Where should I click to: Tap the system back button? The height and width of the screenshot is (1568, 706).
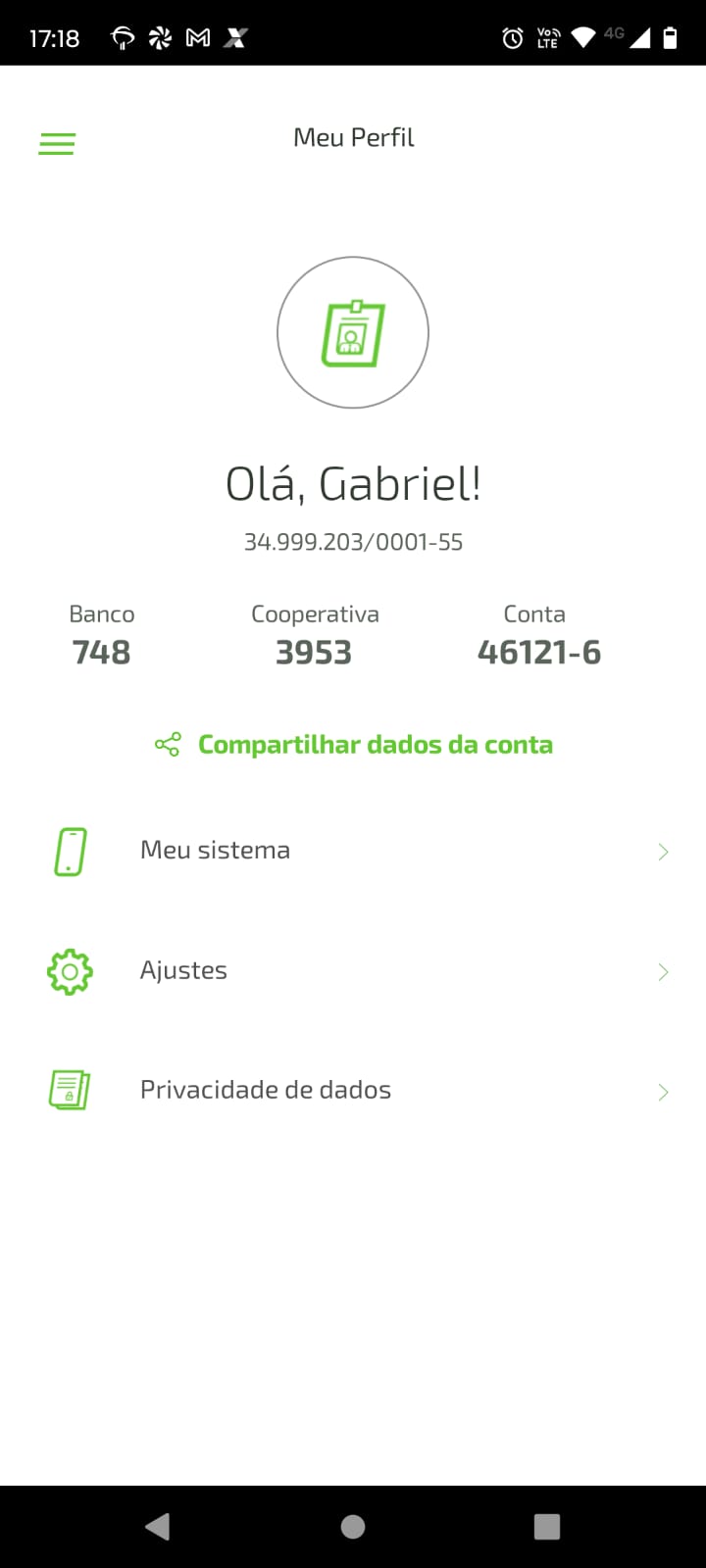click(158, 1526)
